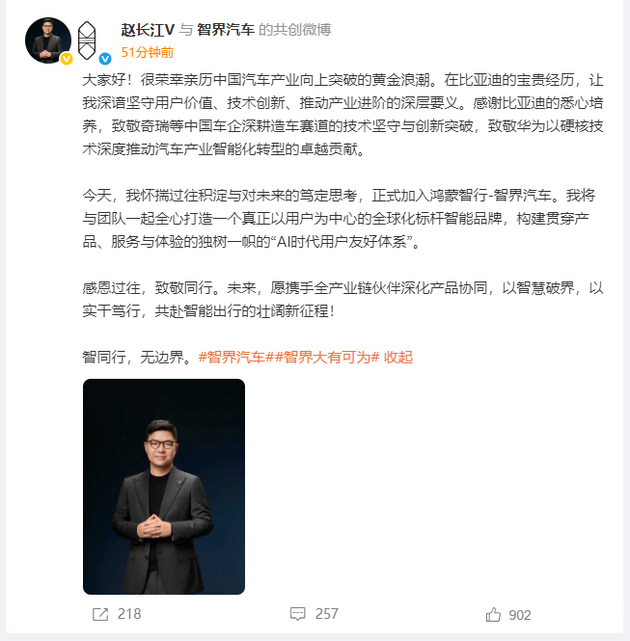
Task: Open the 智界汽车 co-author avatar
Action: (x=89, y=40)
